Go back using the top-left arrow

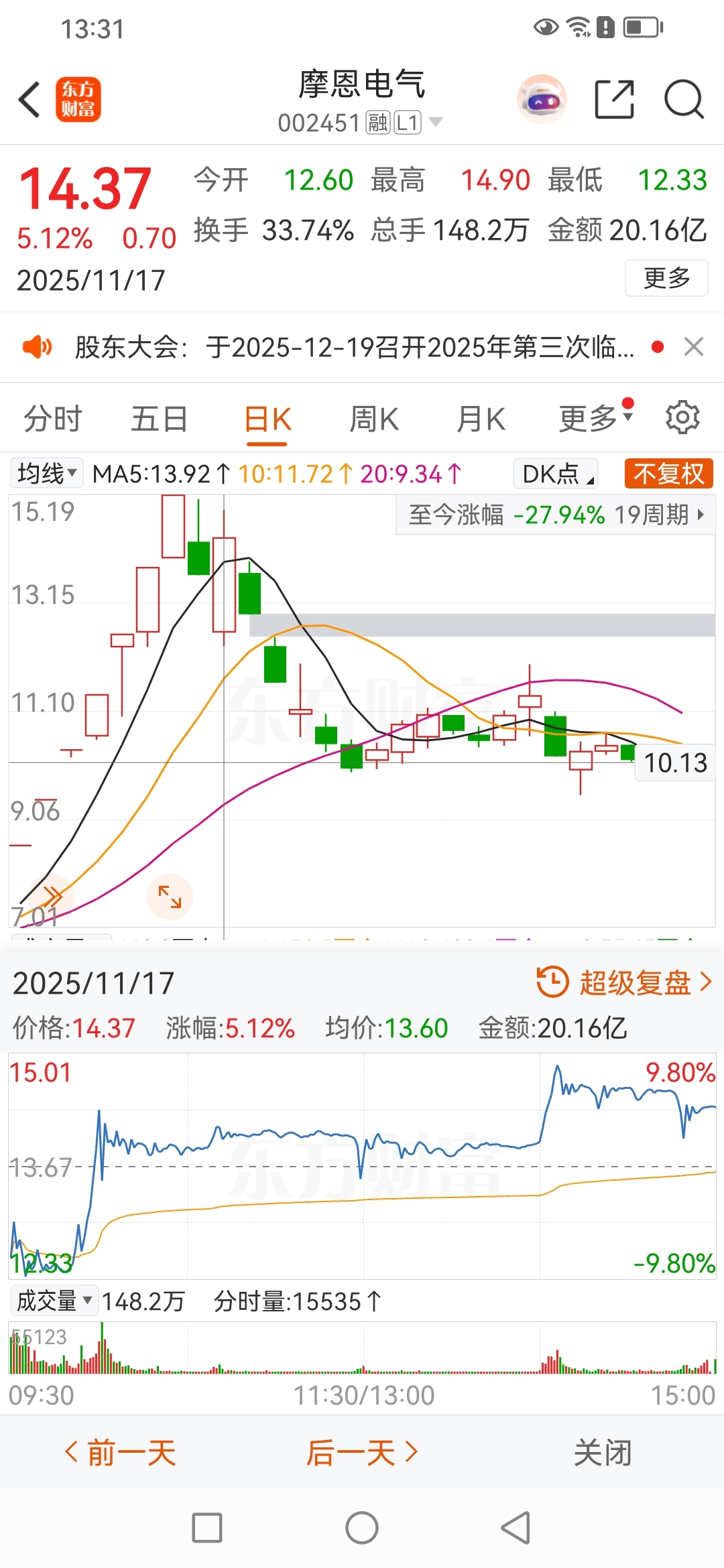[29, 99]
